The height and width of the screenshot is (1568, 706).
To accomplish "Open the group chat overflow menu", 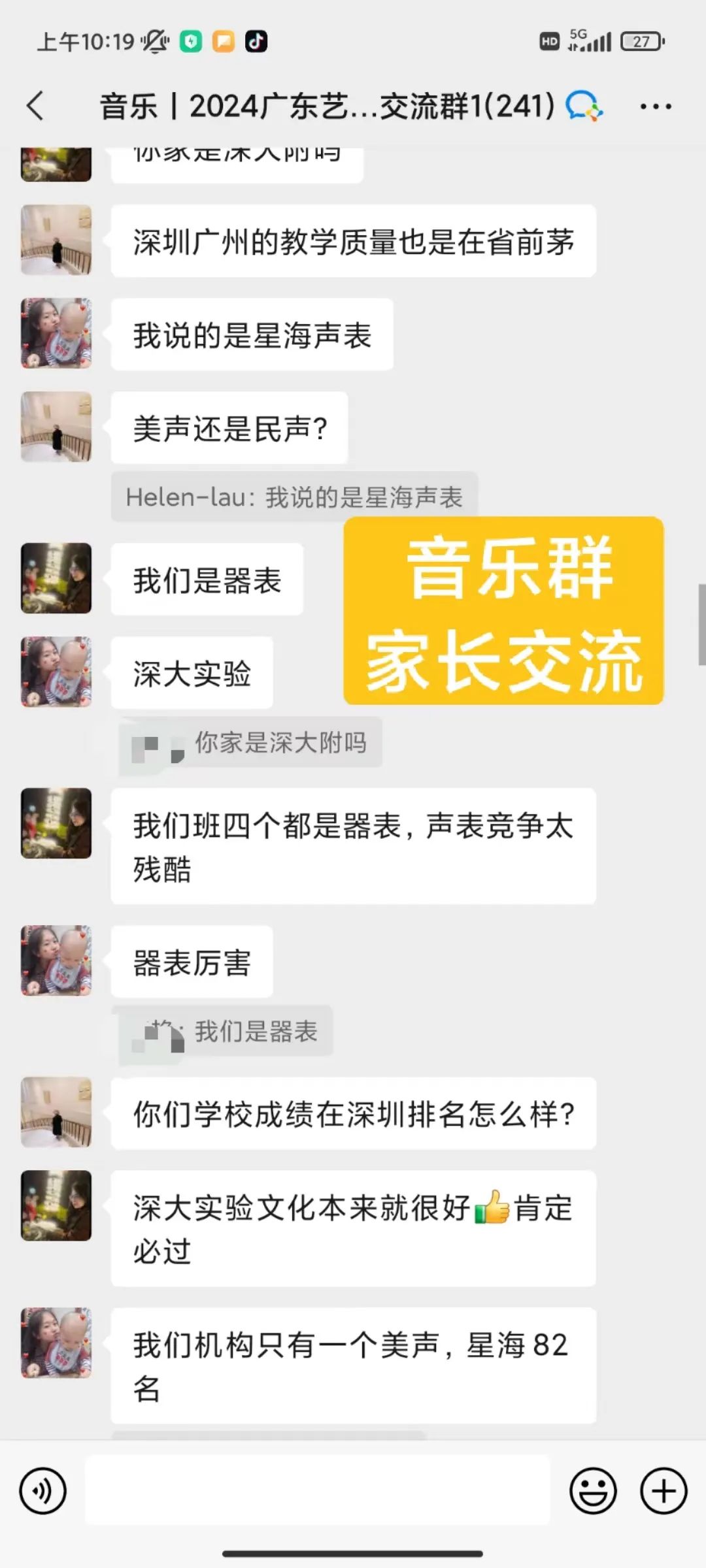I will pos(655,106).
